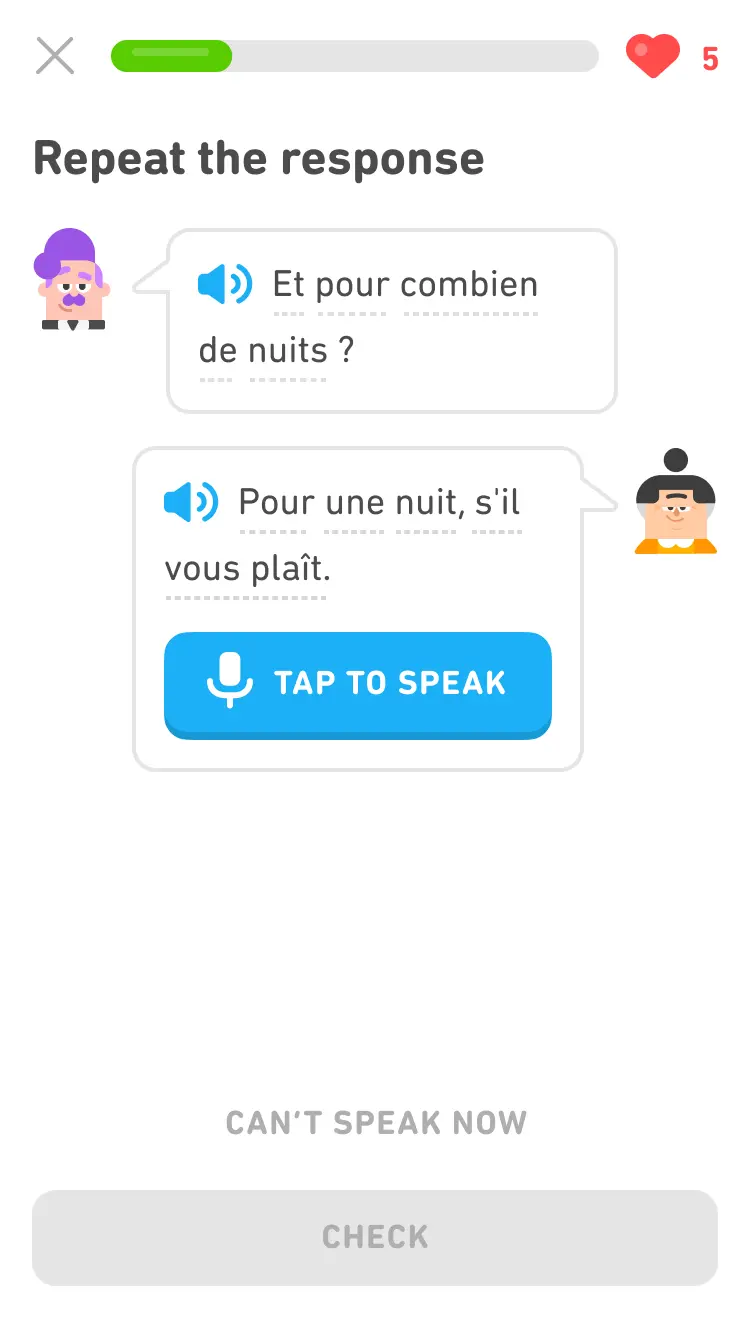Tap the Tap to Speak microphone button
The height and width of the screenshot is (1334, 750).
point(357,684)
